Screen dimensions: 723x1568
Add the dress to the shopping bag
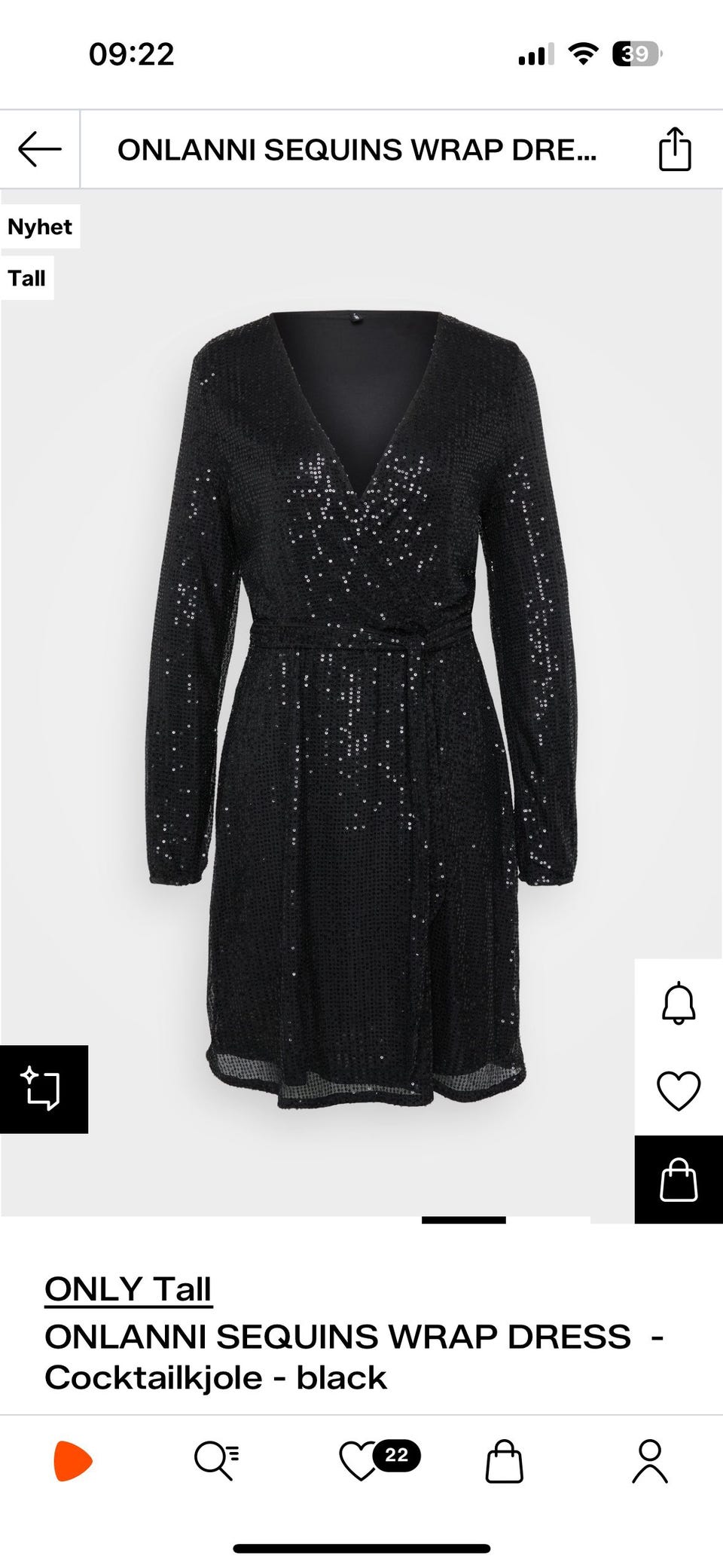pos(679,1179)
